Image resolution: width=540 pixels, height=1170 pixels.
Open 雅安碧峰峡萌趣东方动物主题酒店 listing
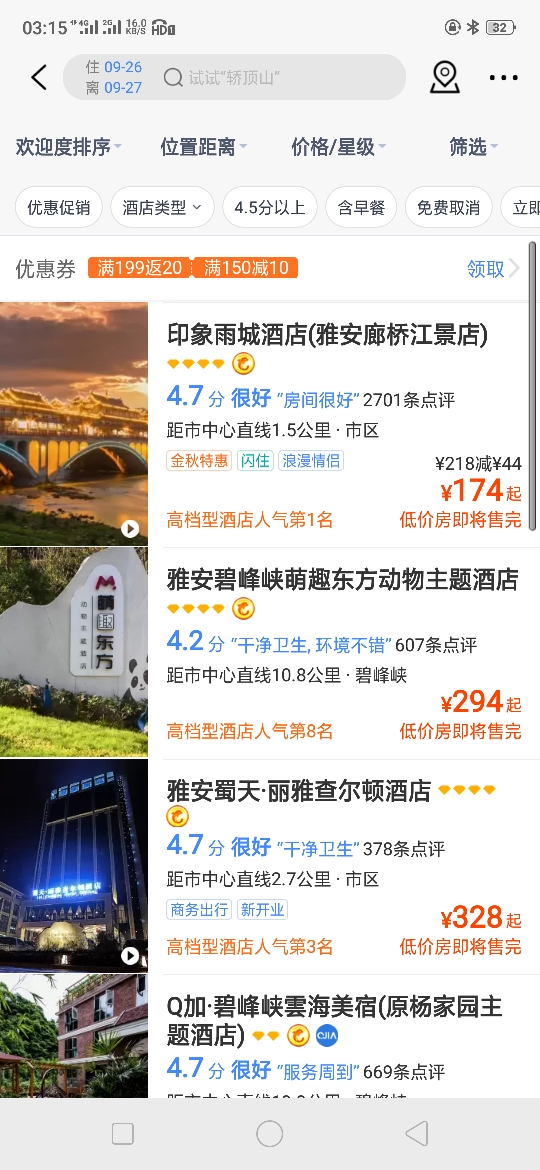pos(269,653)
